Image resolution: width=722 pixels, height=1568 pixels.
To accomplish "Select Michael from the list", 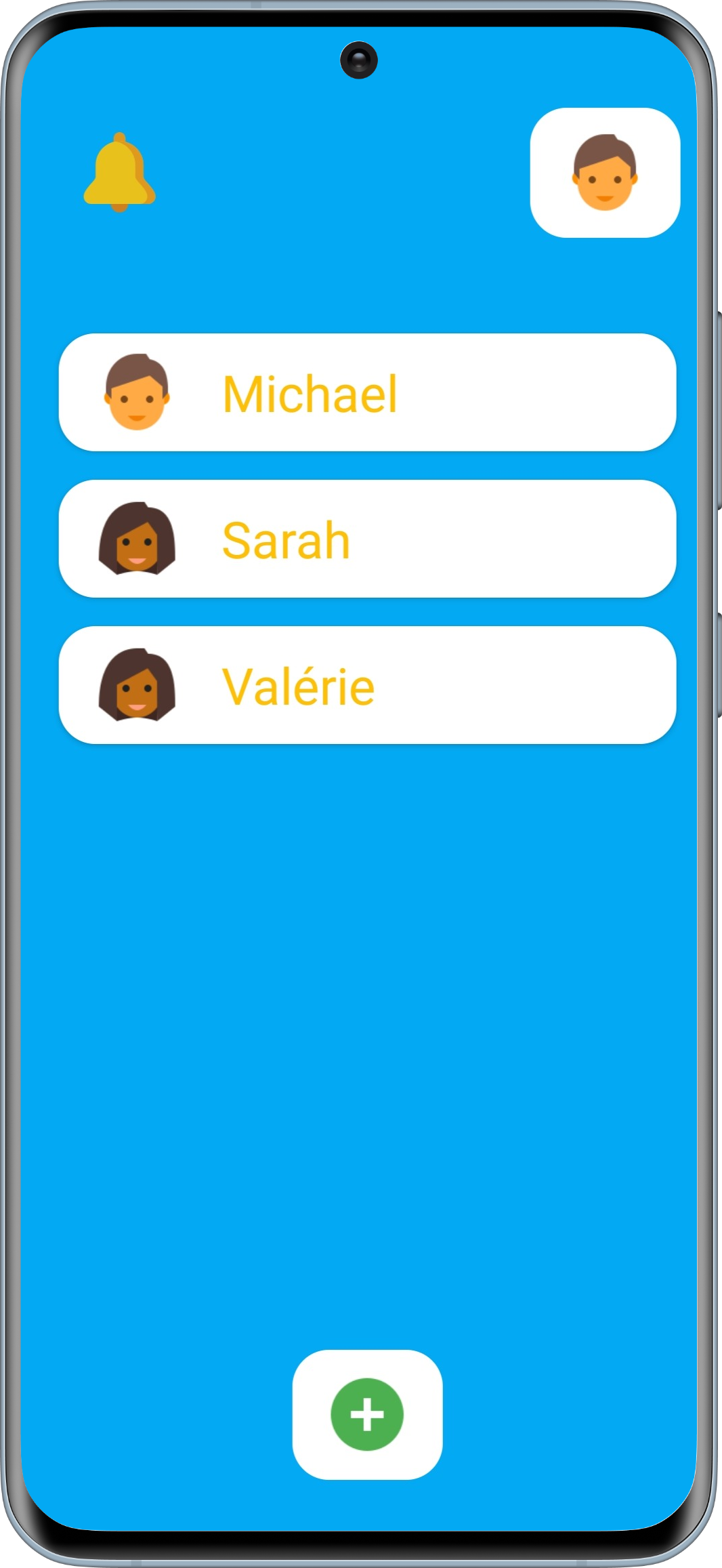I will coord(367,393).
